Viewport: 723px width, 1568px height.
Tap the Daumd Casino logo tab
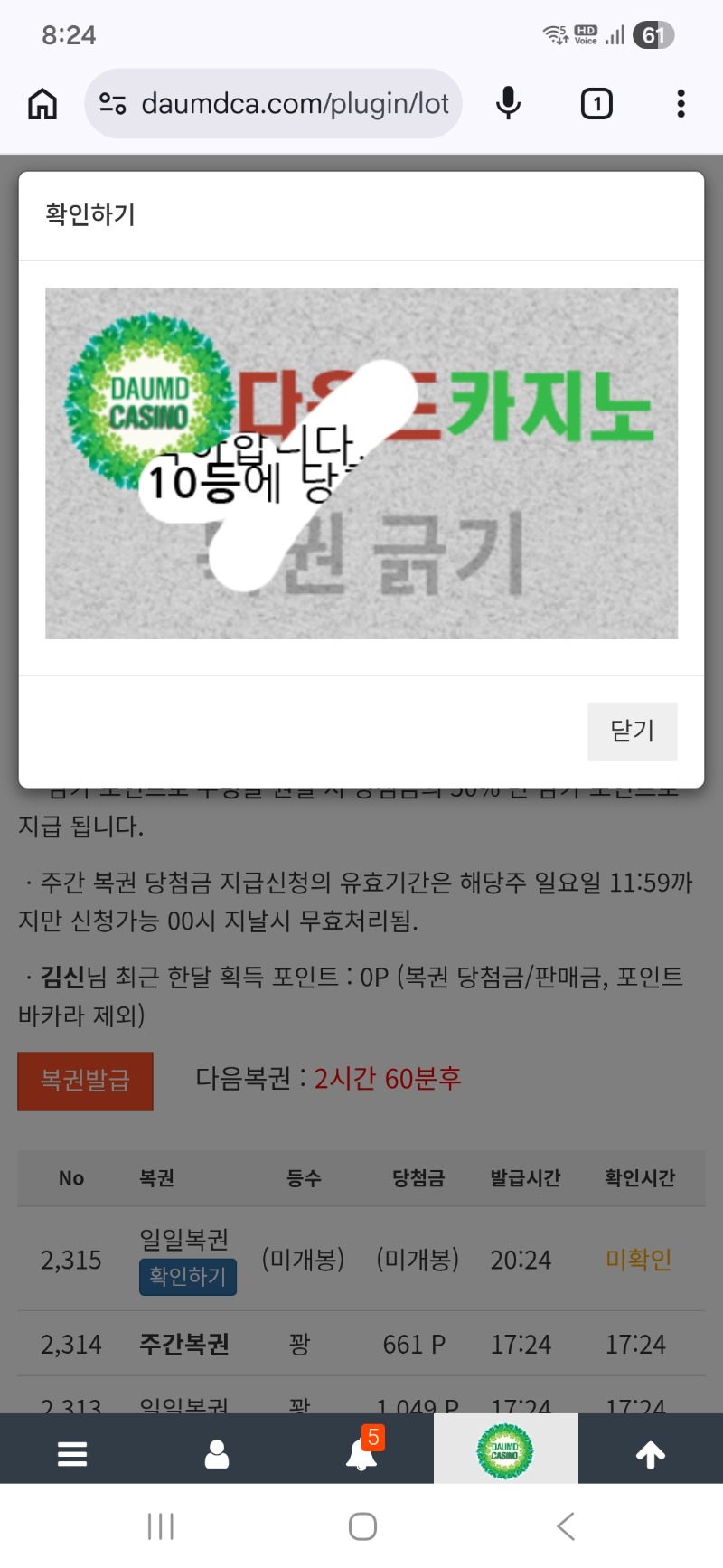505,1450
